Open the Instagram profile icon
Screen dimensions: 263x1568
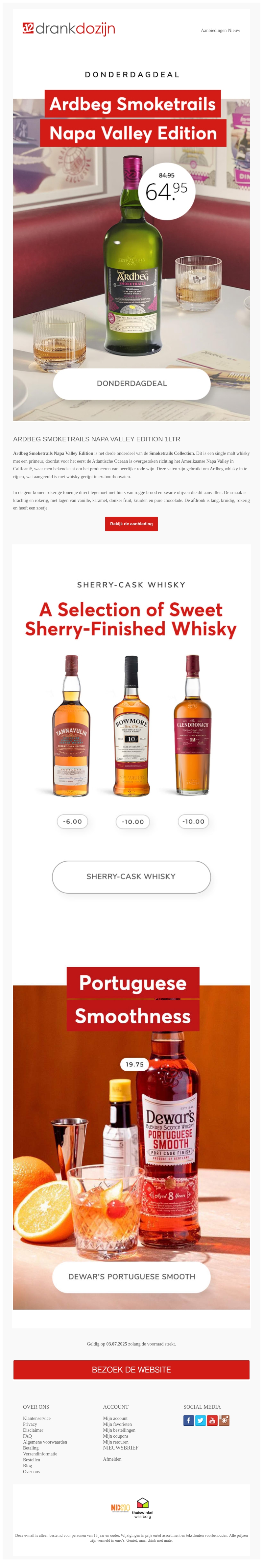click(224, 1421)
